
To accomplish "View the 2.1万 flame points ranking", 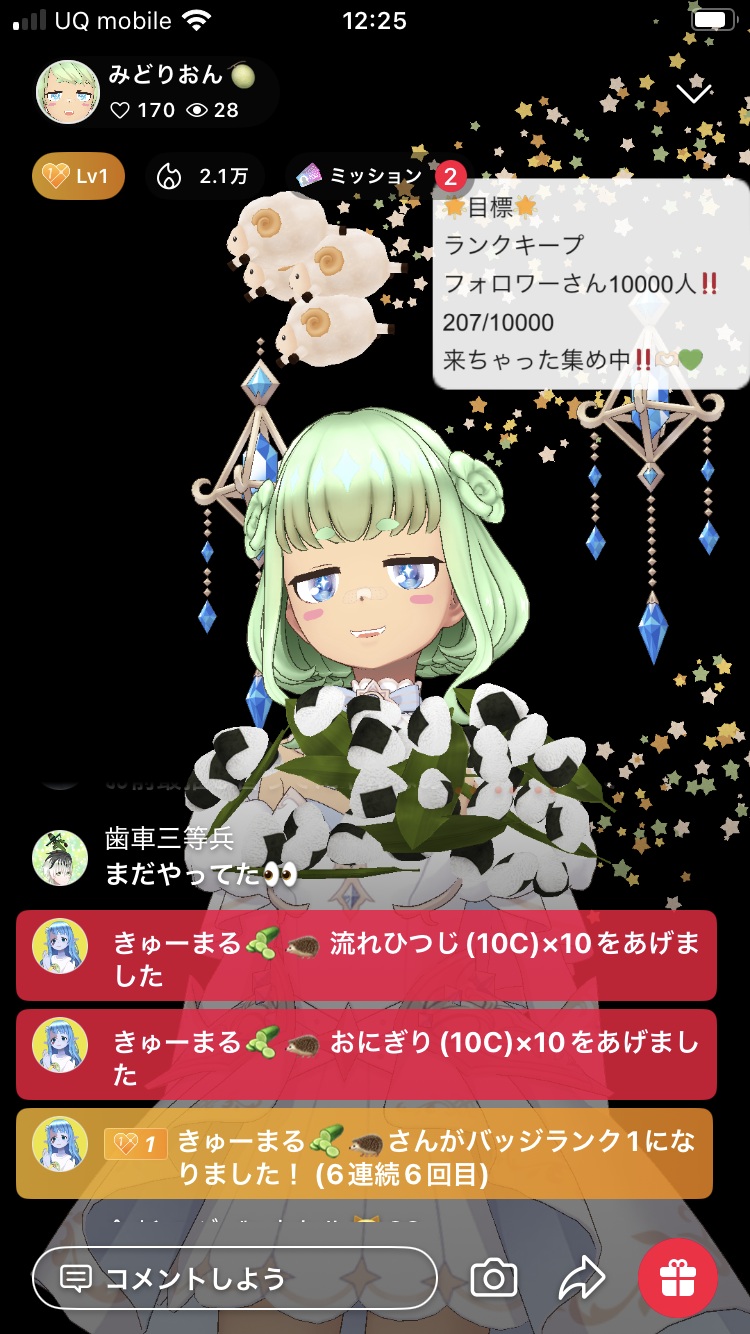I will [x=205, y=177].
